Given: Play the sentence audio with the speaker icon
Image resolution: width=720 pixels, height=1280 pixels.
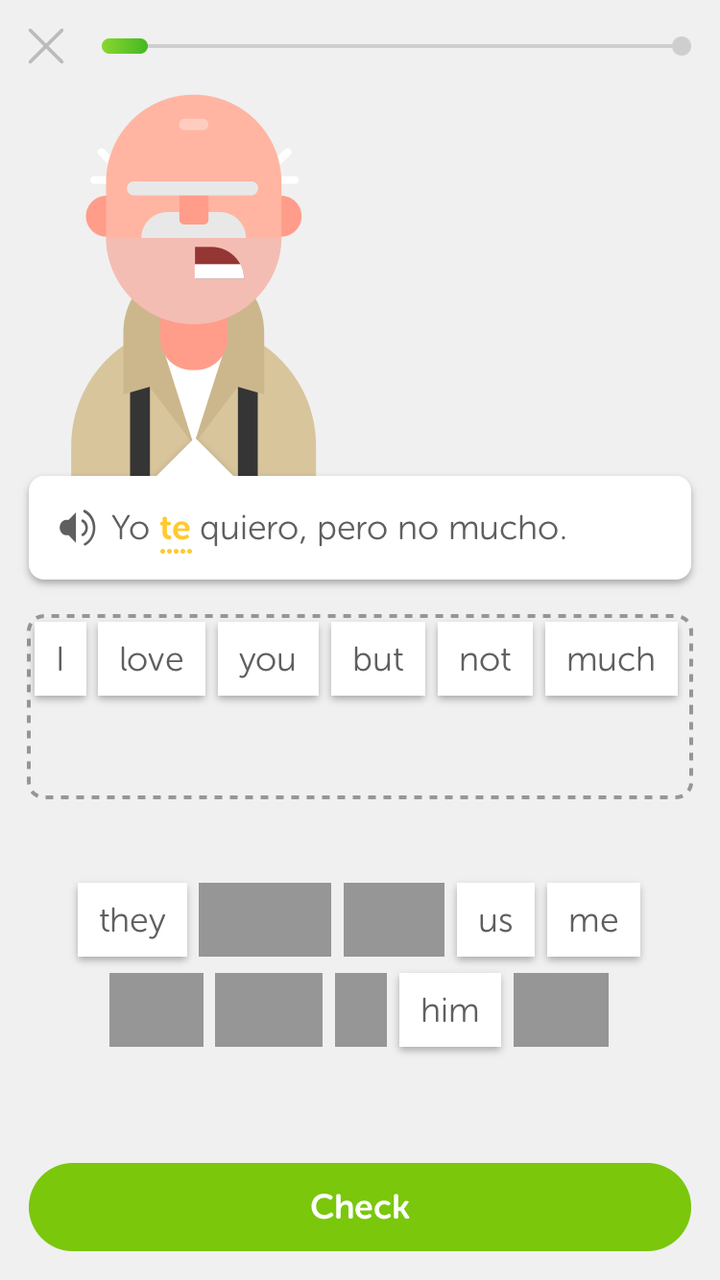Looking at the screenshot, I should [x=77, y=527].
